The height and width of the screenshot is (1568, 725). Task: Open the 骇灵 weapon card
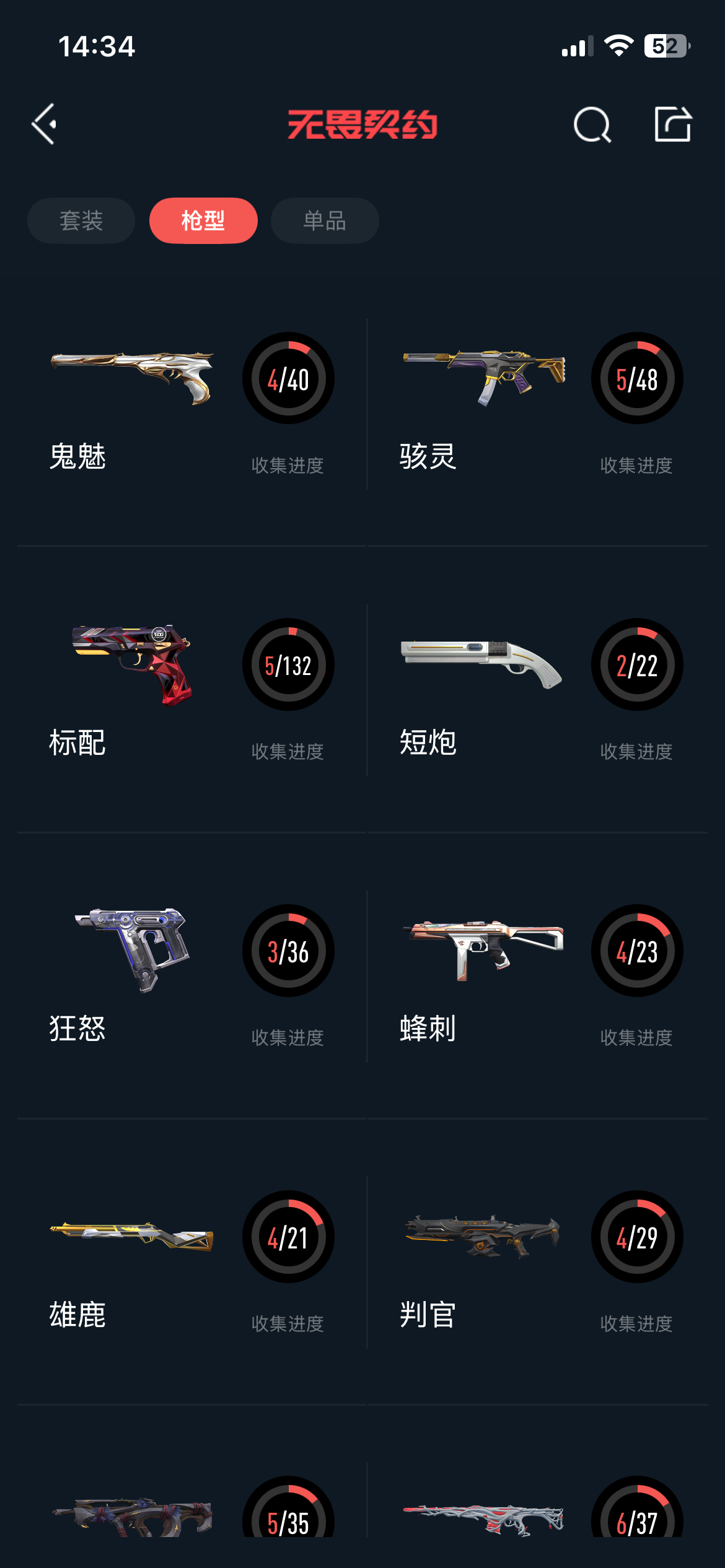(539, 405)
